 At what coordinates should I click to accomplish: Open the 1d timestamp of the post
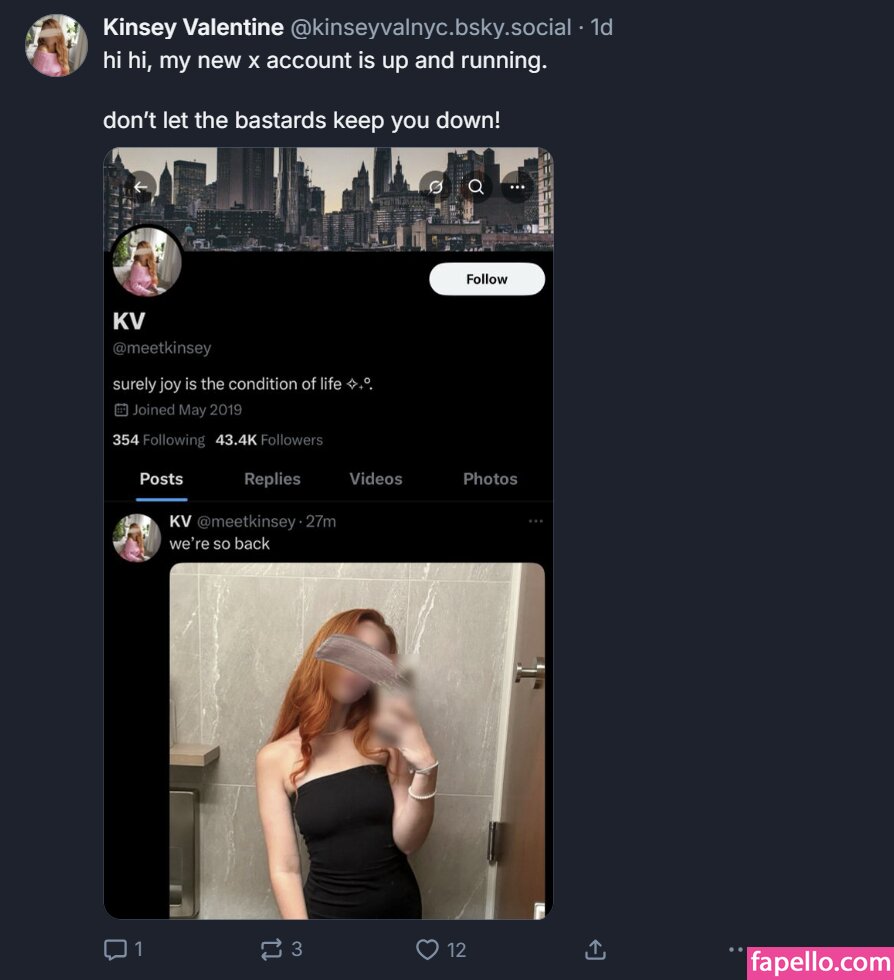pos(601,27)
